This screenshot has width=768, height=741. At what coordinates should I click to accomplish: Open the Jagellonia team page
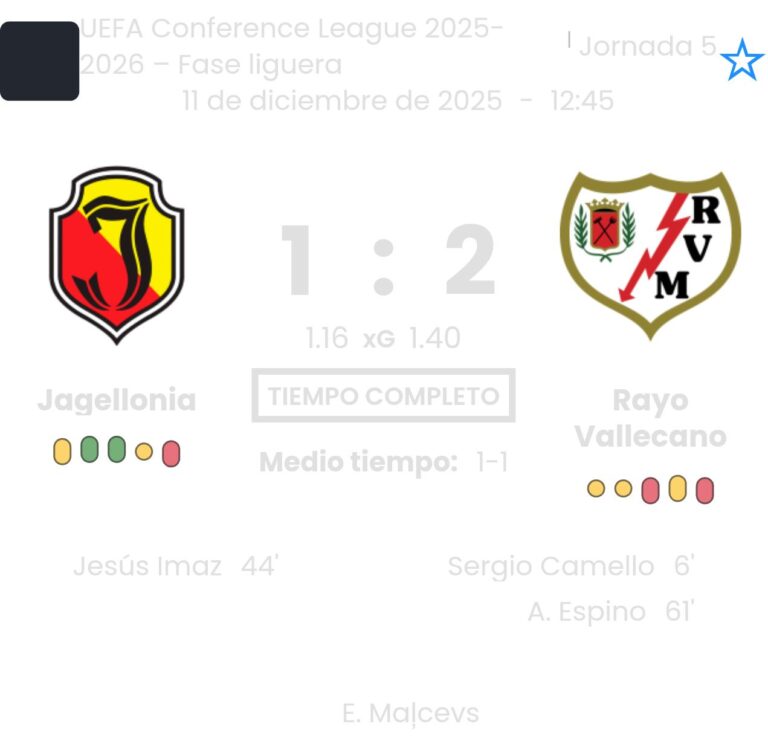tap(117, 255)
